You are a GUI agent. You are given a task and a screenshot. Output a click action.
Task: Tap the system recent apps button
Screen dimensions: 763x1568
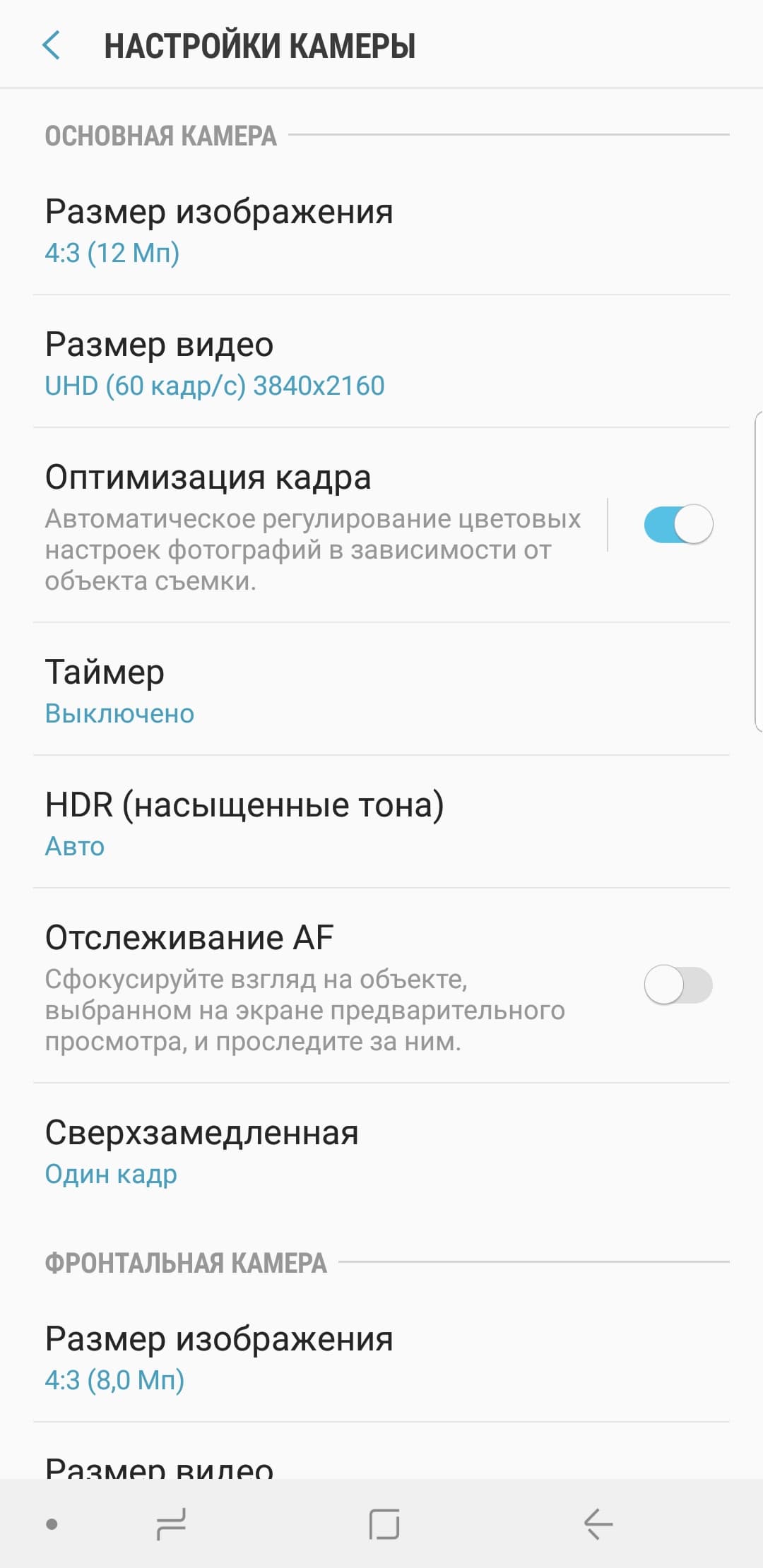click(171, 1524)
